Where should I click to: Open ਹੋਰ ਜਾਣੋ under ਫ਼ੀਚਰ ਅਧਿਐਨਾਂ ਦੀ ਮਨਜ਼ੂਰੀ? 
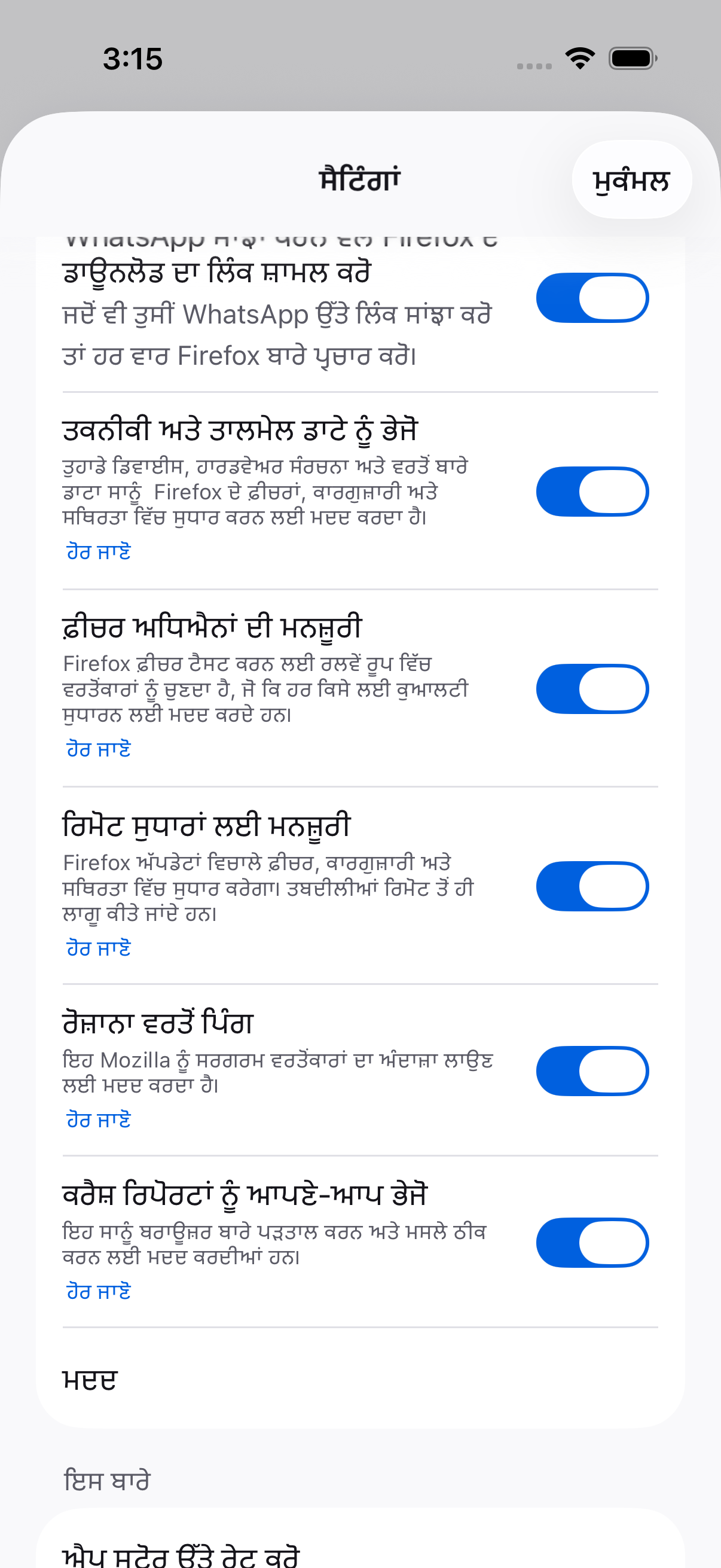tap(99, 749)
